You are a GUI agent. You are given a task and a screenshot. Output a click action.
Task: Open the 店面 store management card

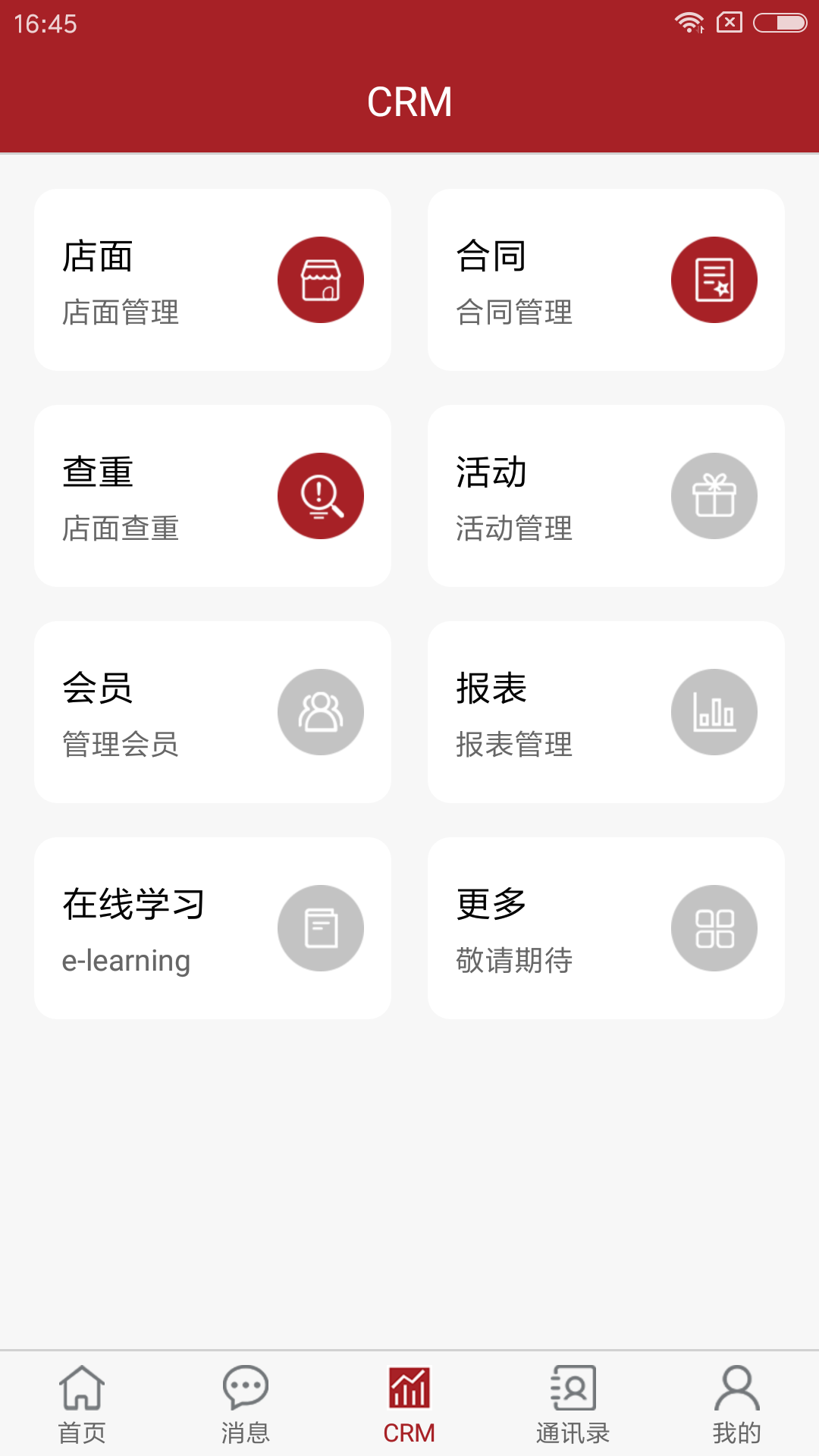pos(212,280)
